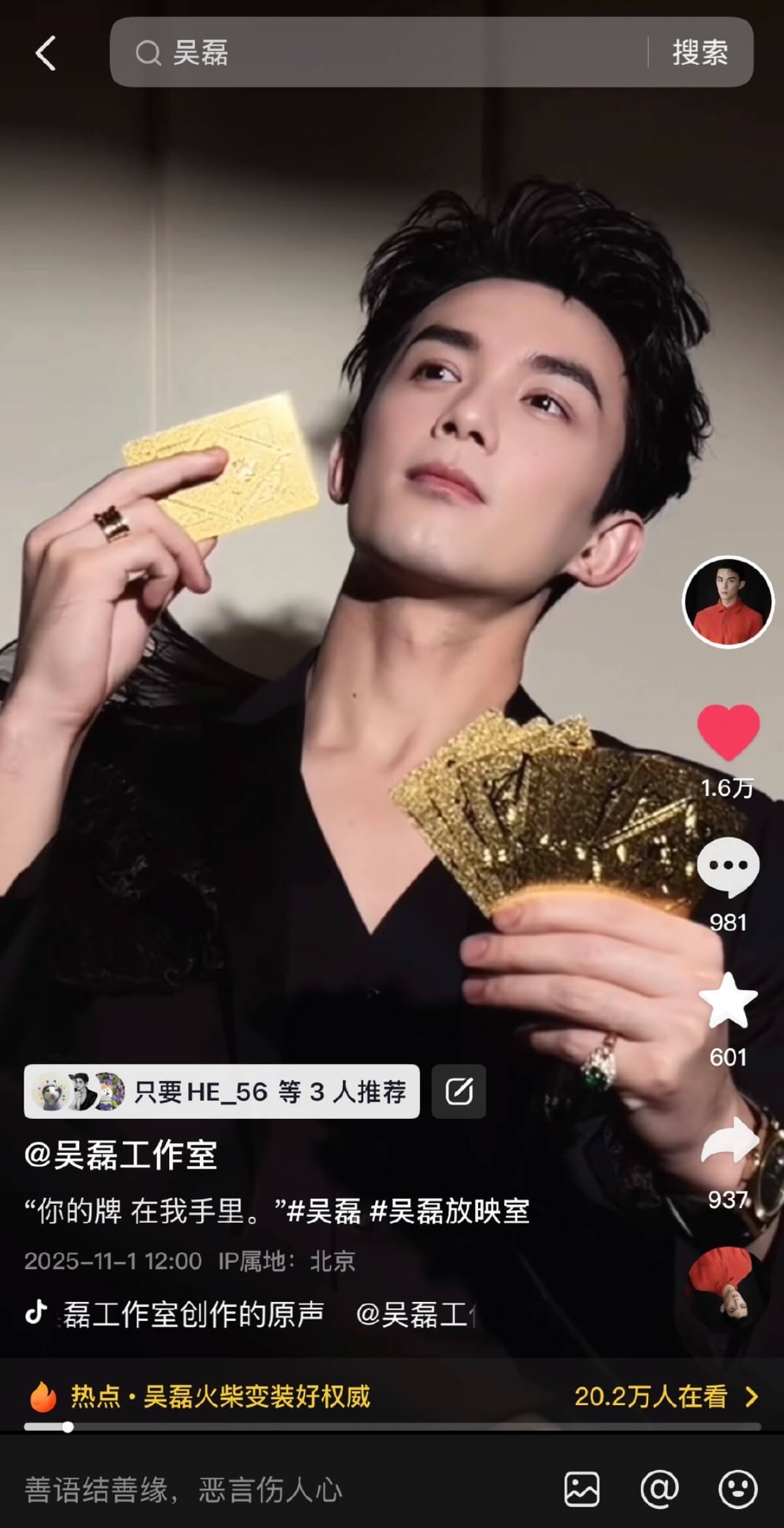Open the search field containing 吴磊
Image resolution: width=784 pixels, height=1528 pixels.
379,53
